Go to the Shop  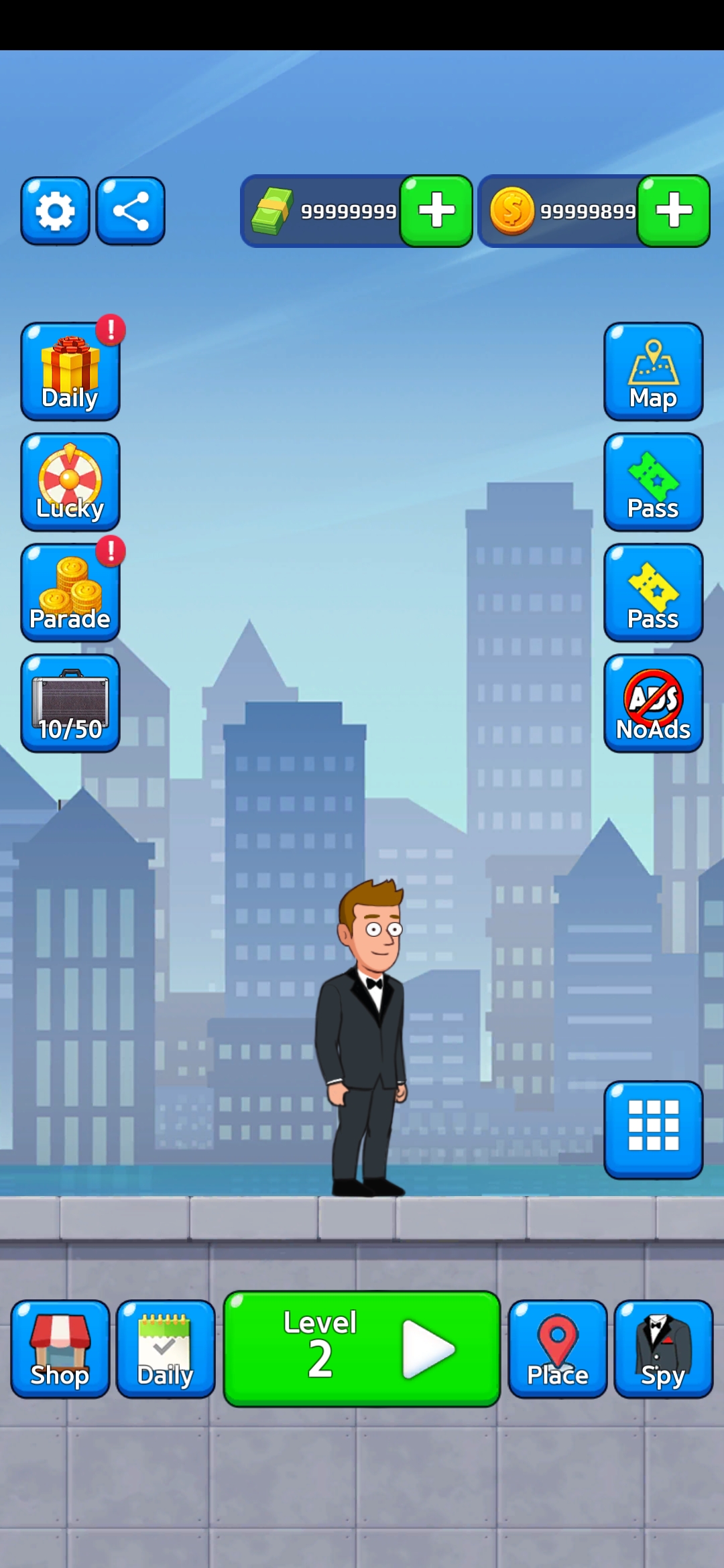coord(60,1348)
